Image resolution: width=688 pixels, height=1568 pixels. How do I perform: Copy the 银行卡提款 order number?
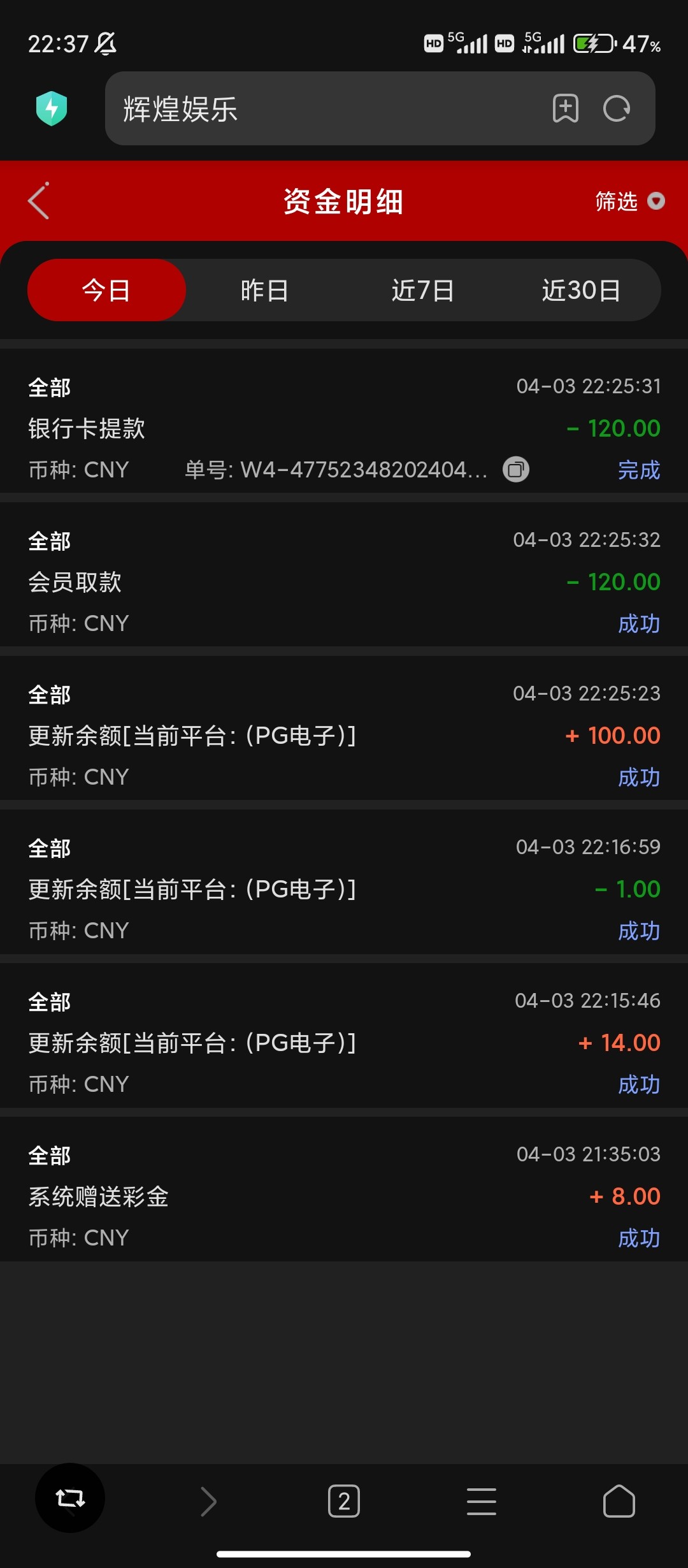pyautogui.click(x=516, y=470)
